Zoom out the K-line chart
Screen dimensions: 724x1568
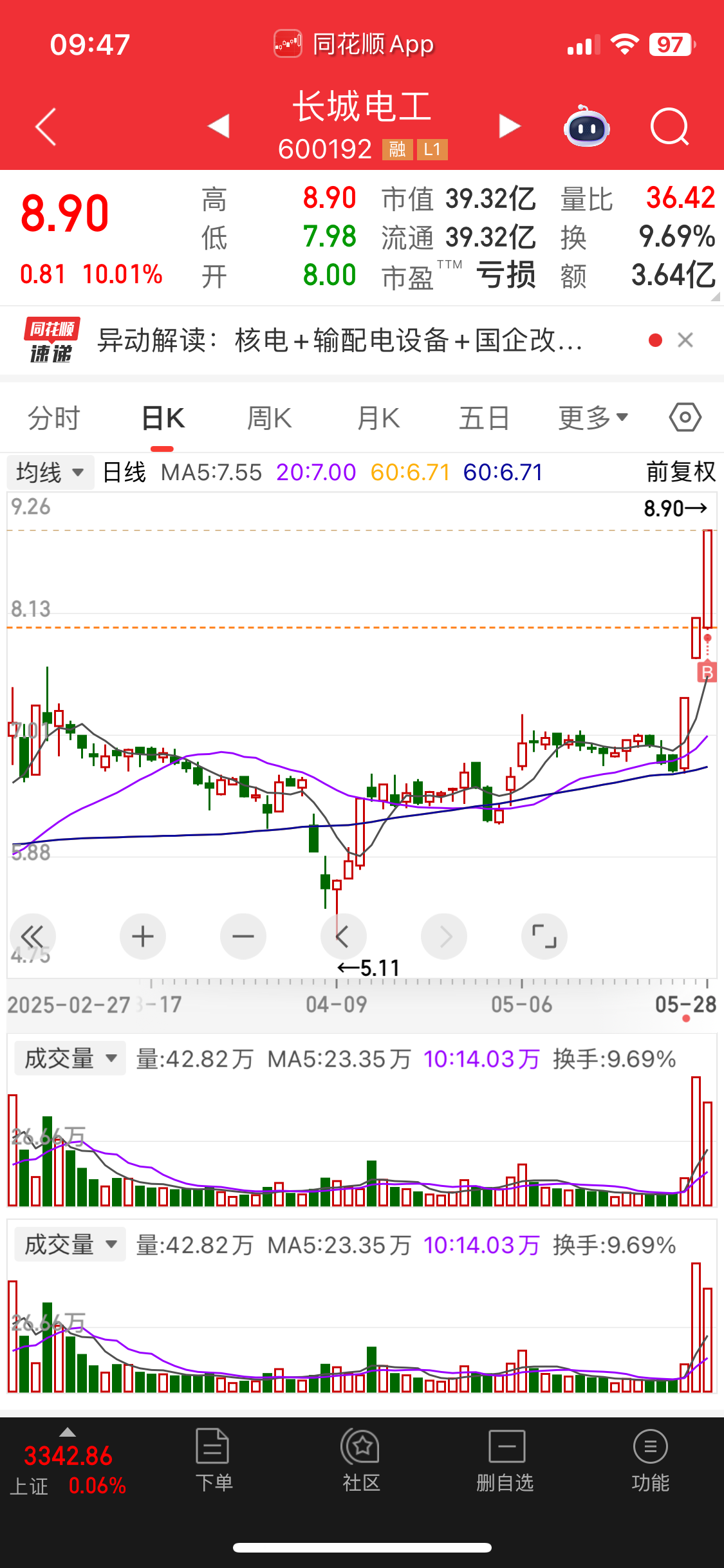tap(243, 937)
